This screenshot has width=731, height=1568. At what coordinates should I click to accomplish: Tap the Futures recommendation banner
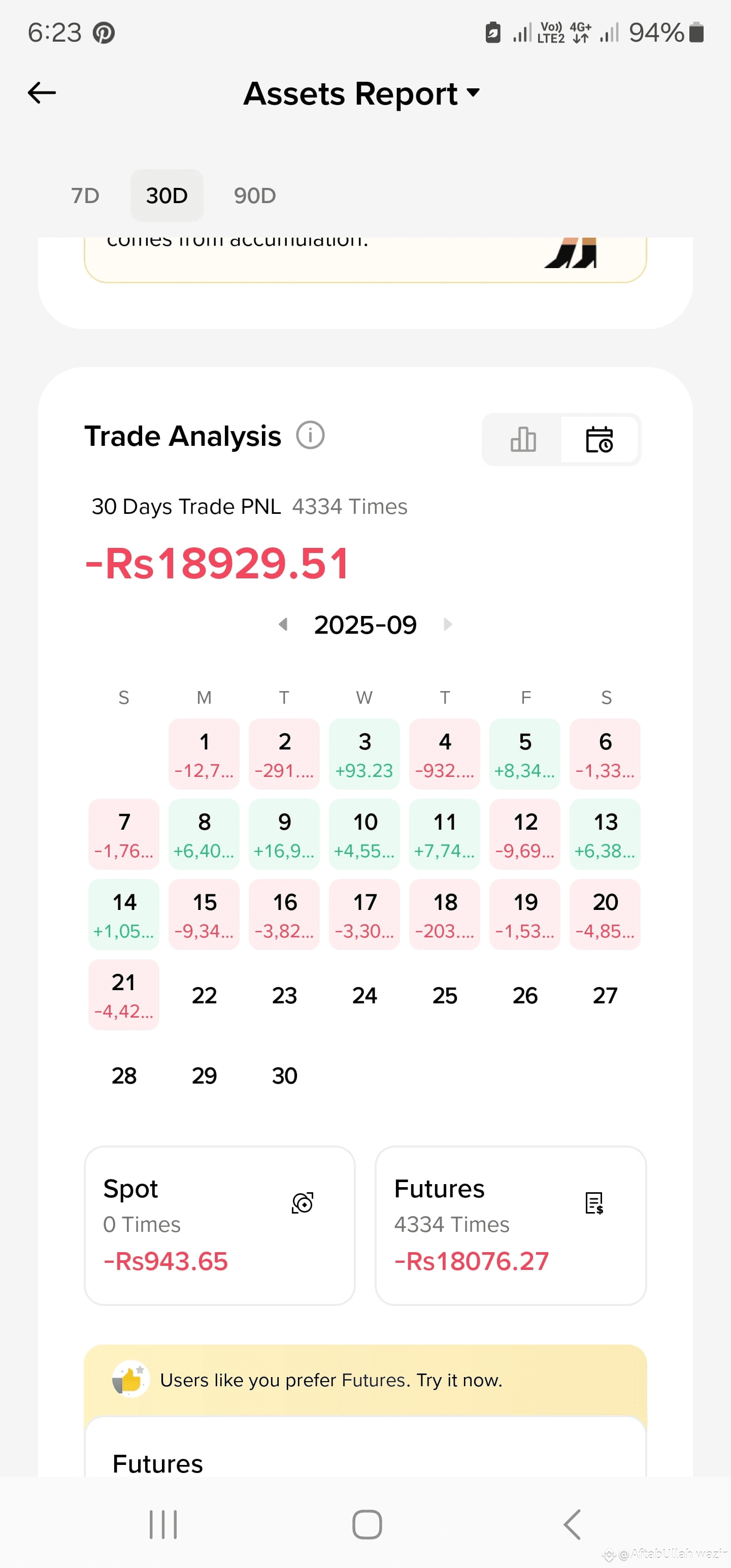[365, 1380]
